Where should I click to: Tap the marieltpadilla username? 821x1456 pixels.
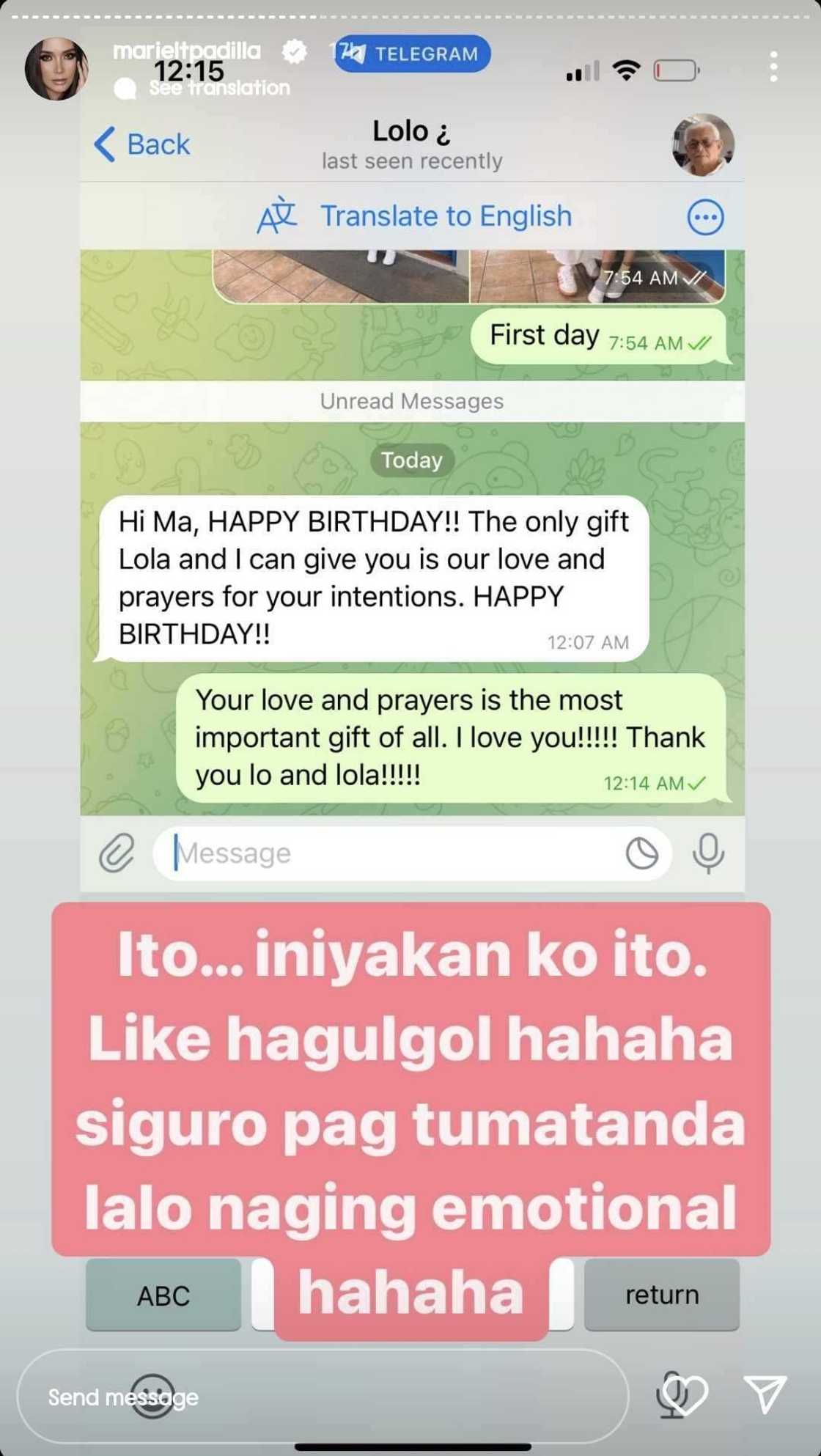pos(187,51)
